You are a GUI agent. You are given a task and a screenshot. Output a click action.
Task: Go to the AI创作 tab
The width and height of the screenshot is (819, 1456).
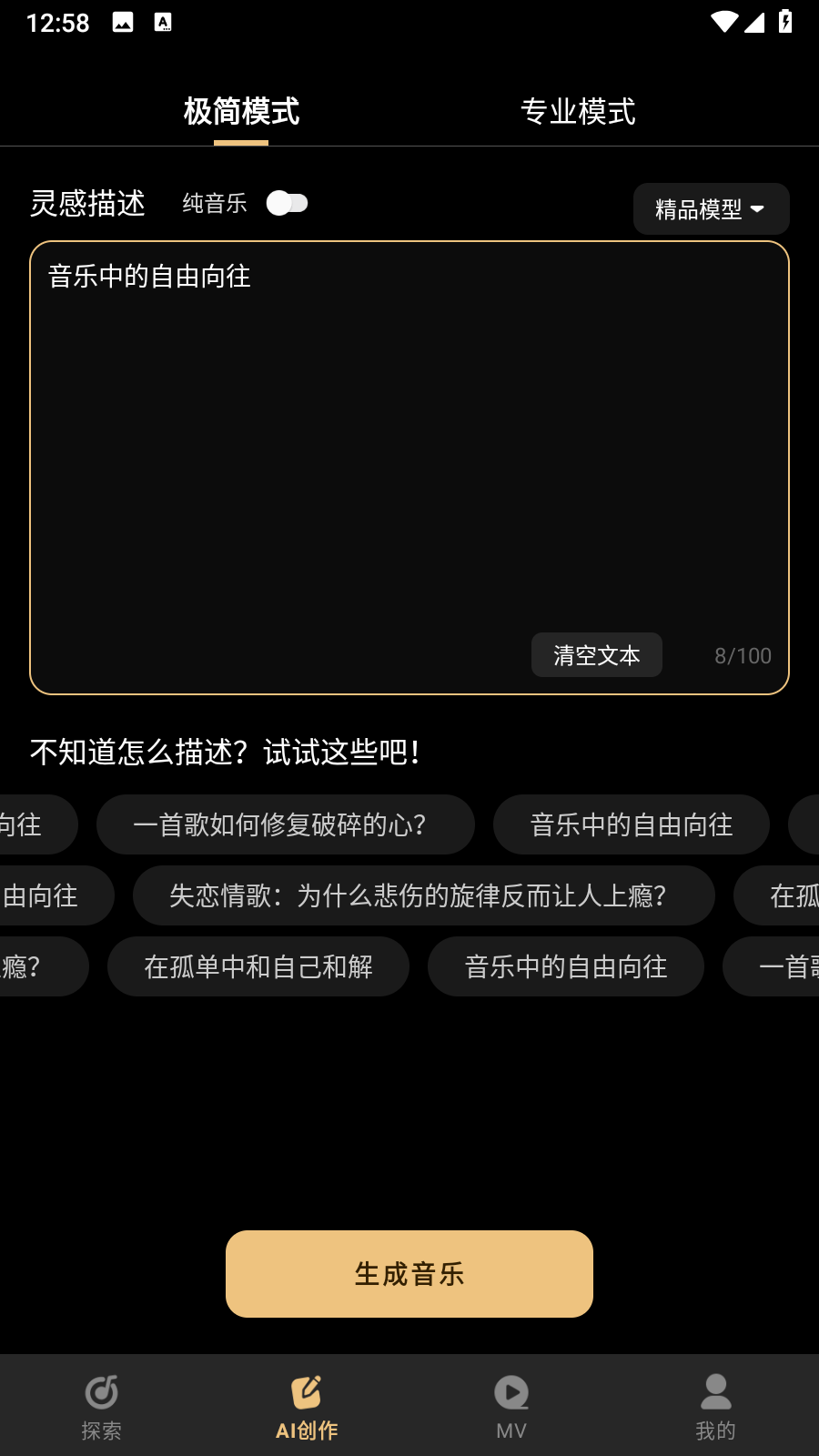(307, 1406)
